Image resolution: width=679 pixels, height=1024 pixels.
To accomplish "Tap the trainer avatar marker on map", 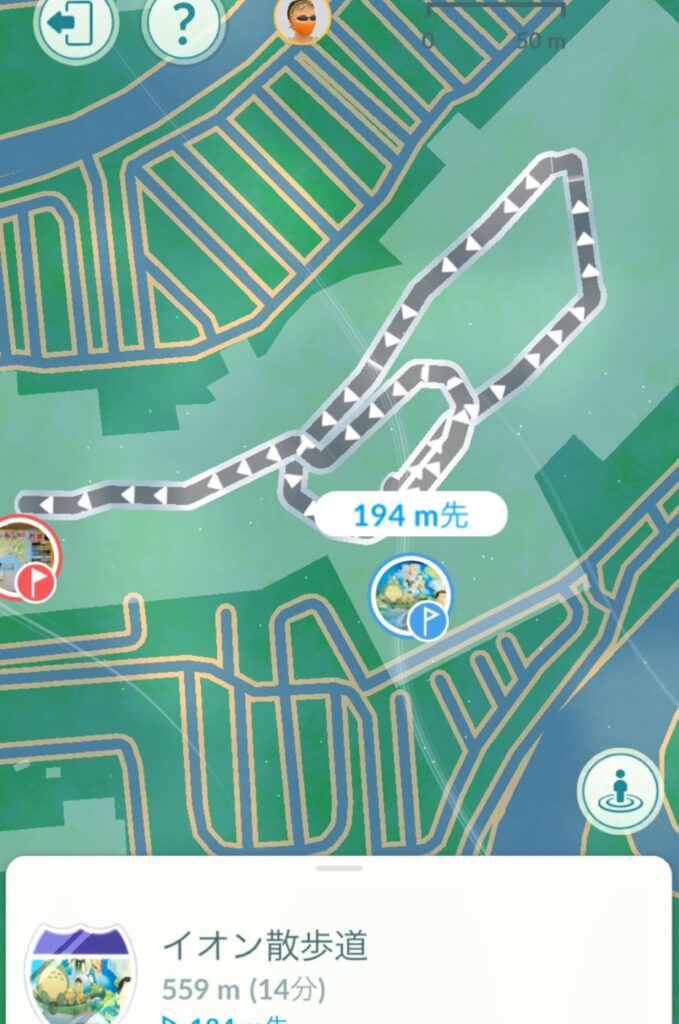I will pos(301,19).
